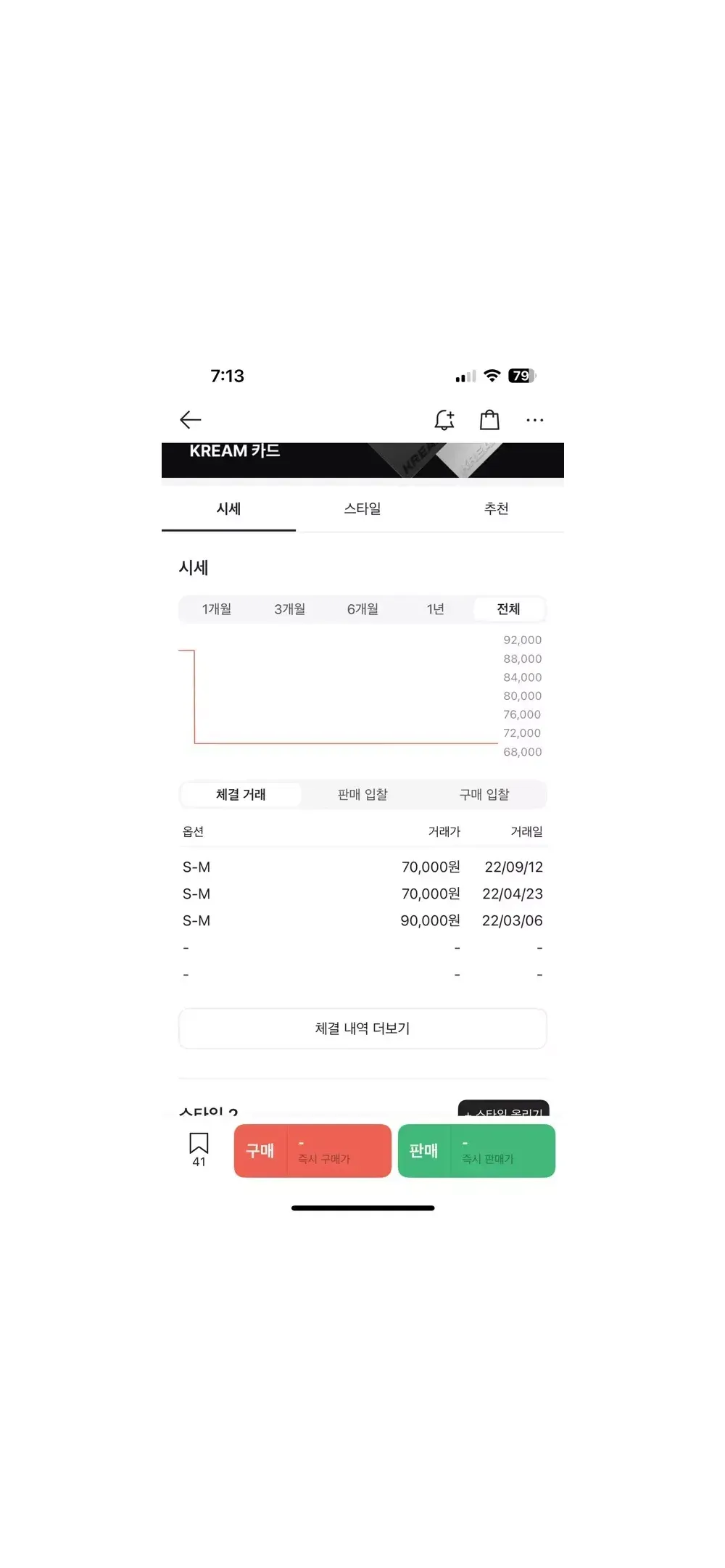Tap the red 구매 button

[312, 1151]
